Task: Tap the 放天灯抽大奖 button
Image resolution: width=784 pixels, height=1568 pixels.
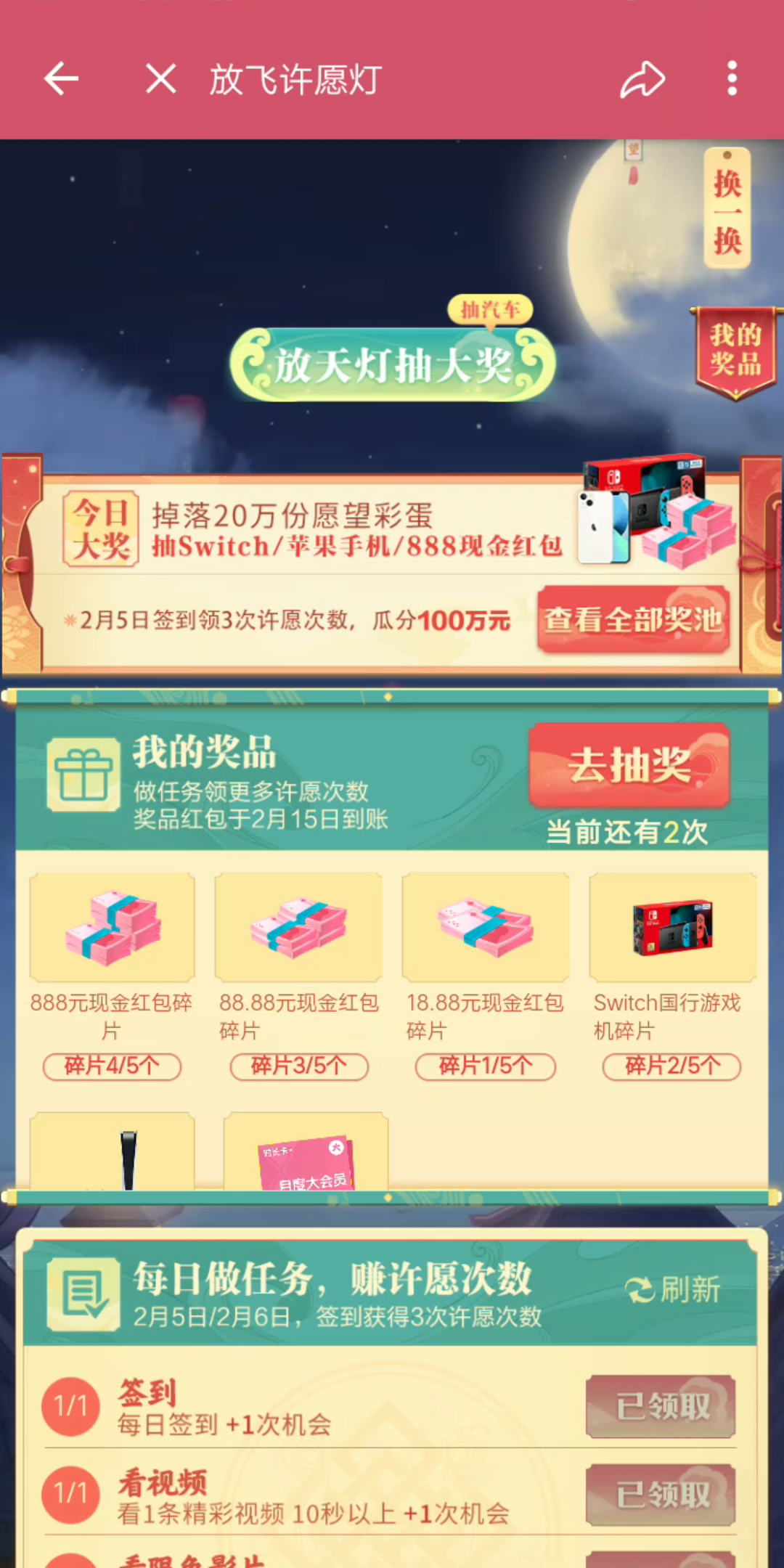Action: 393,365
